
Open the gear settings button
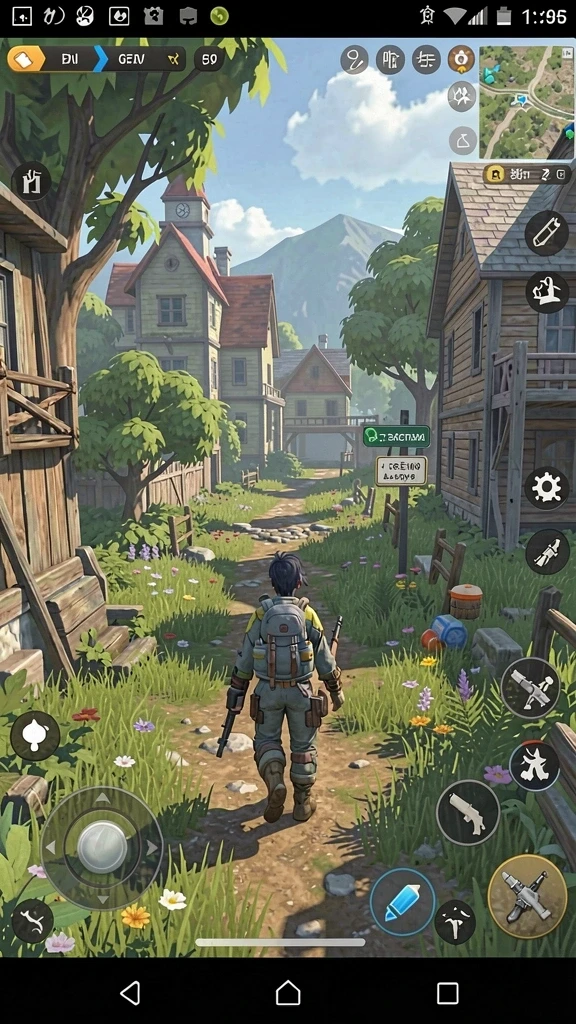(547, 488)
